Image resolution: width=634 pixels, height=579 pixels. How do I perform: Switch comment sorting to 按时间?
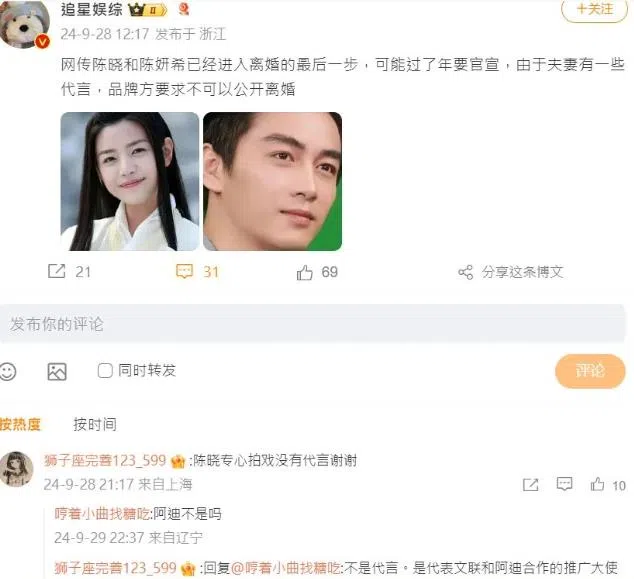pyautogui.click(x=95, y=424)
